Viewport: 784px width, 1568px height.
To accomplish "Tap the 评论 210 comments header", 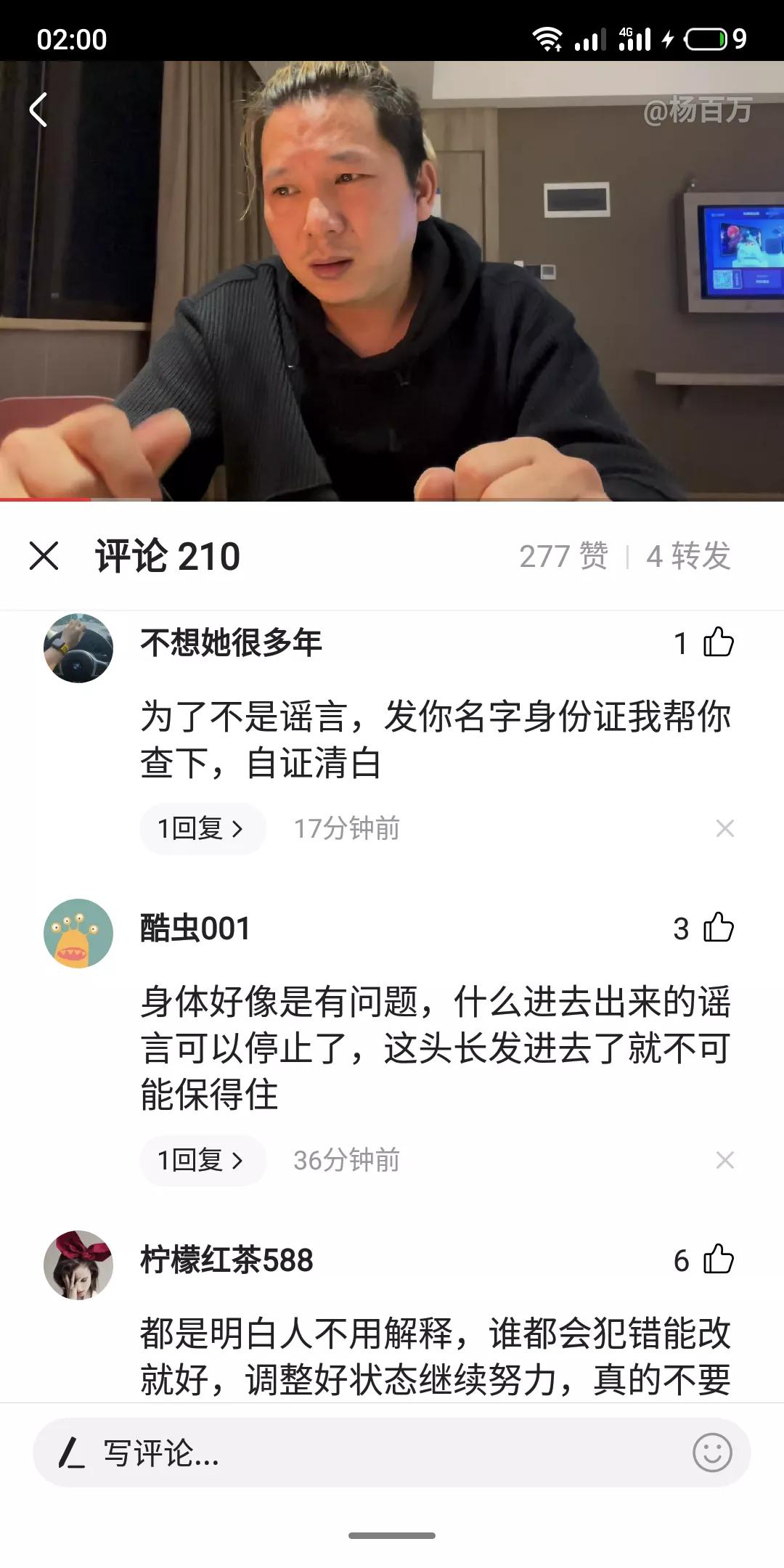I will (168, 558).
